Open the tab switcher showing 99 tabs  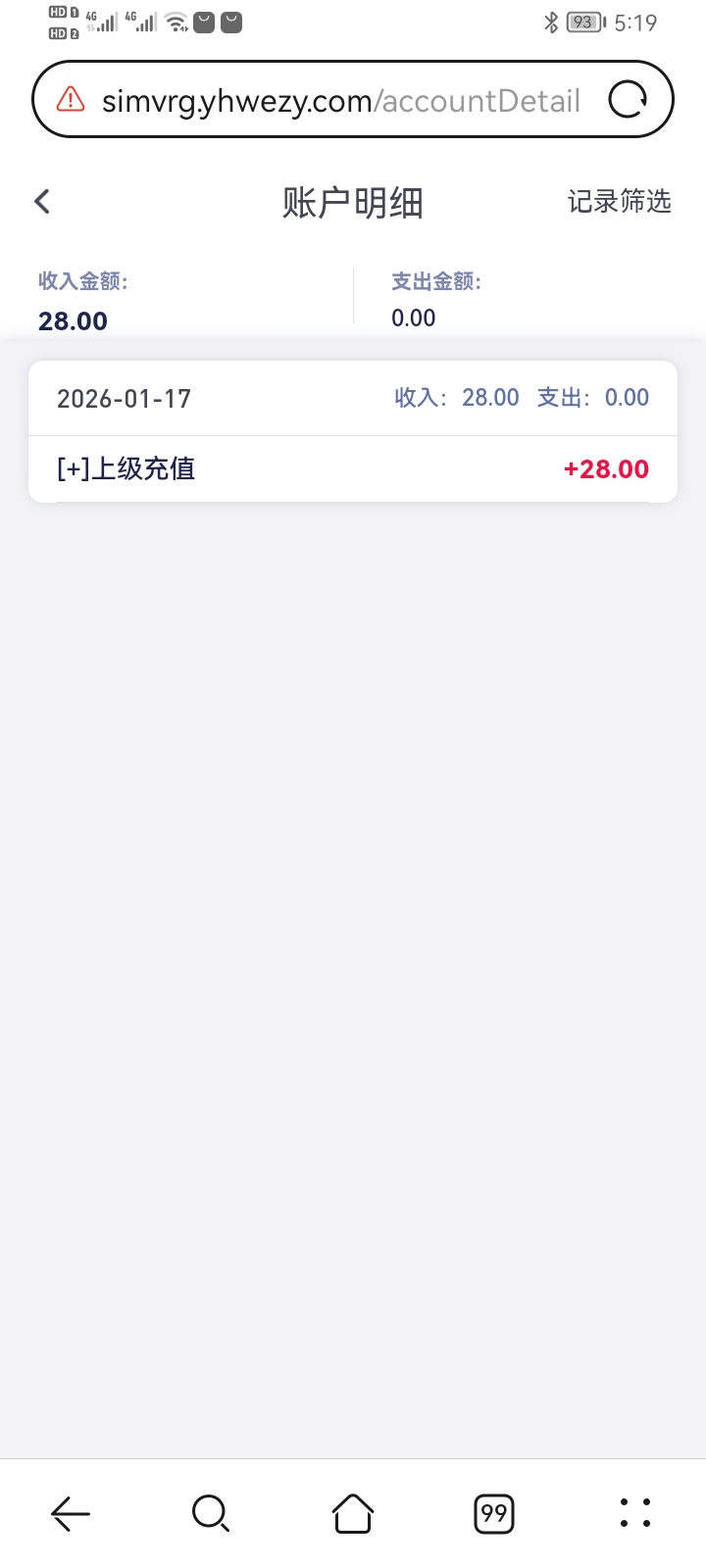click(493, 1513)
